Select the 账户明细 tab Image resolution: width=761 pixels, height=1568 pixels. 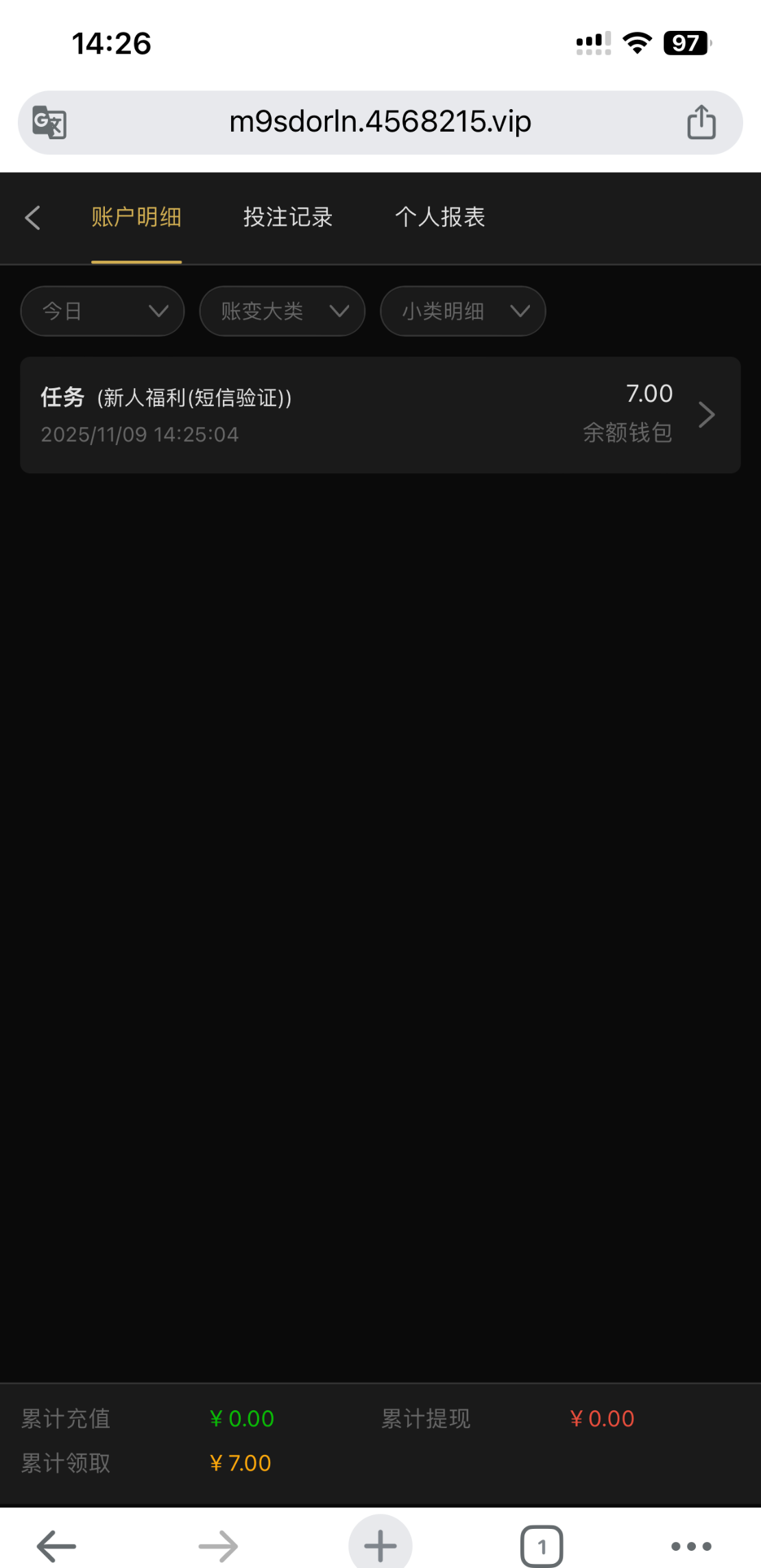tap(136, 217)
